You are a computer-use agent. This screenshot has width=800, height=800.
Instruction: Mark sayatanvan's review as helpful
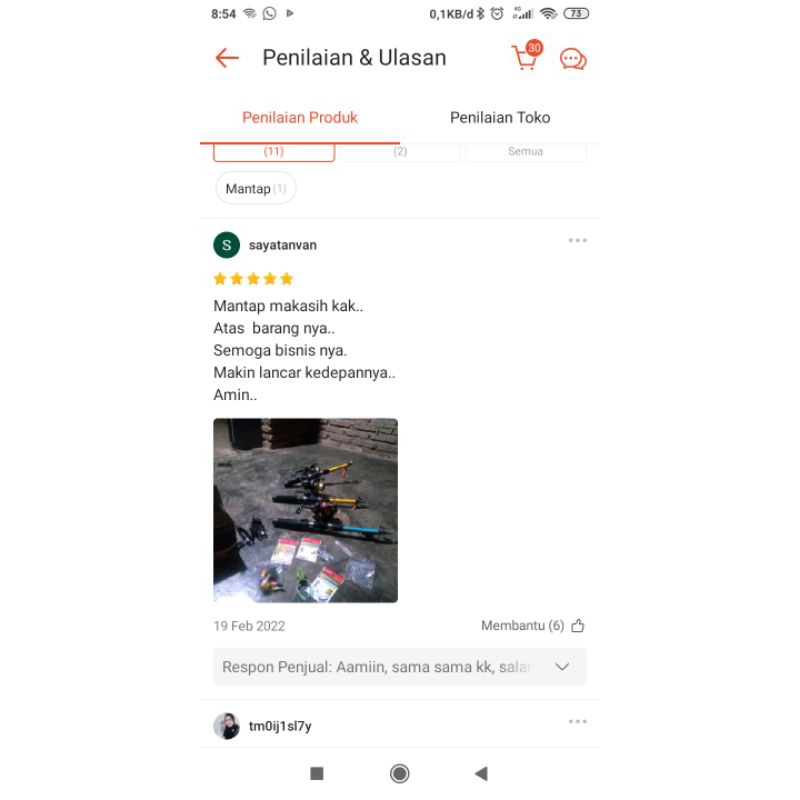coord(577,626)
